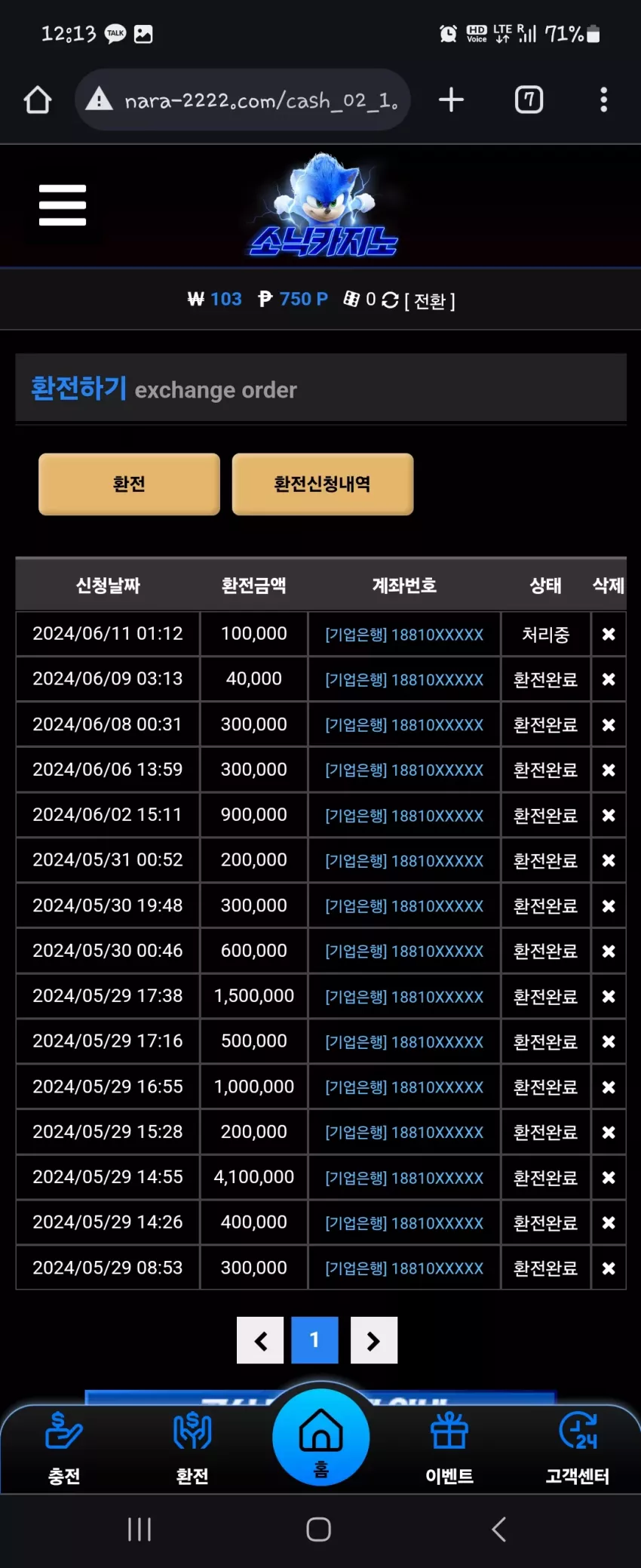Go to previous page of results

coord(260,1340)
